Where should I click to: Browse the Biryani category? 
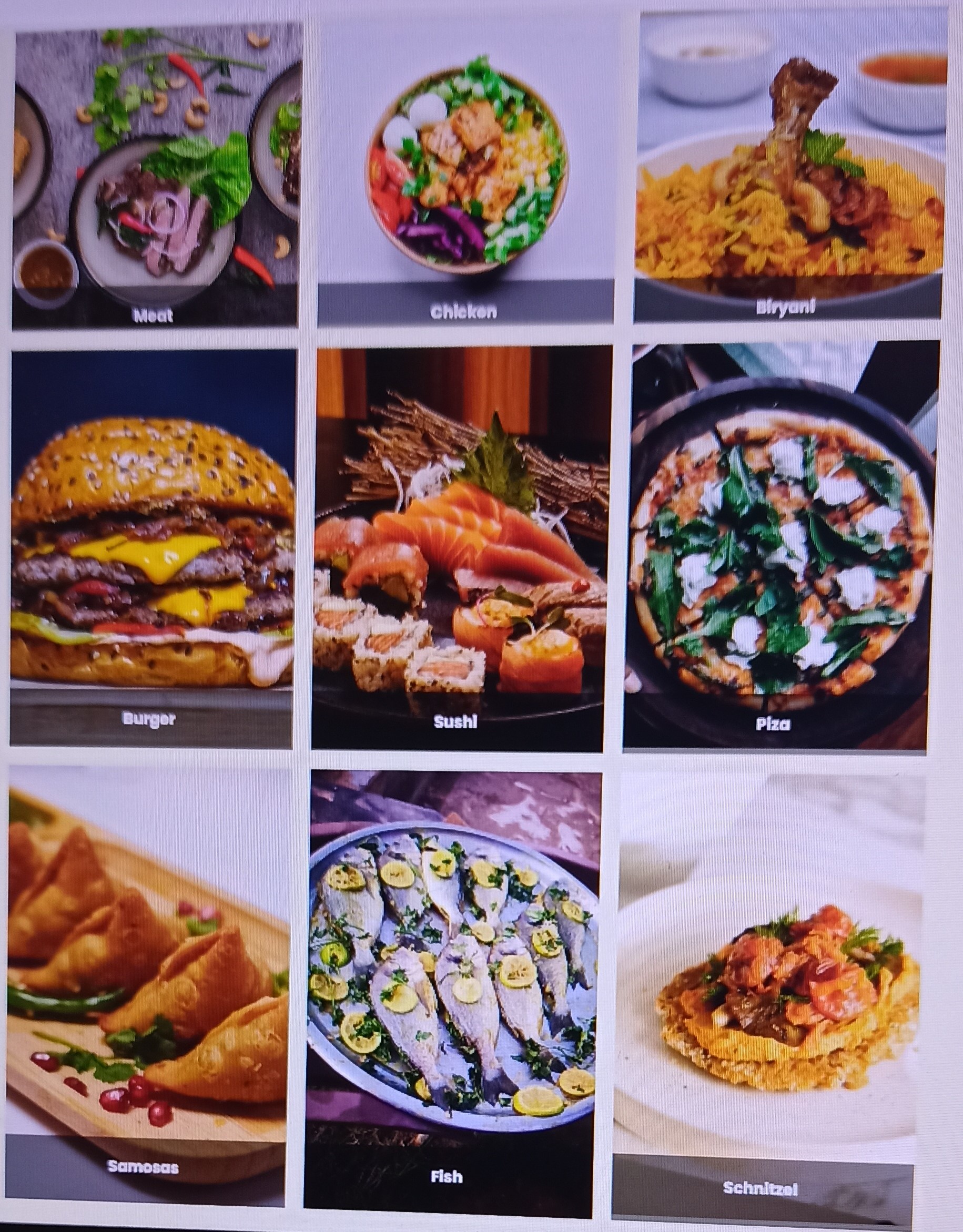(789, 169)
